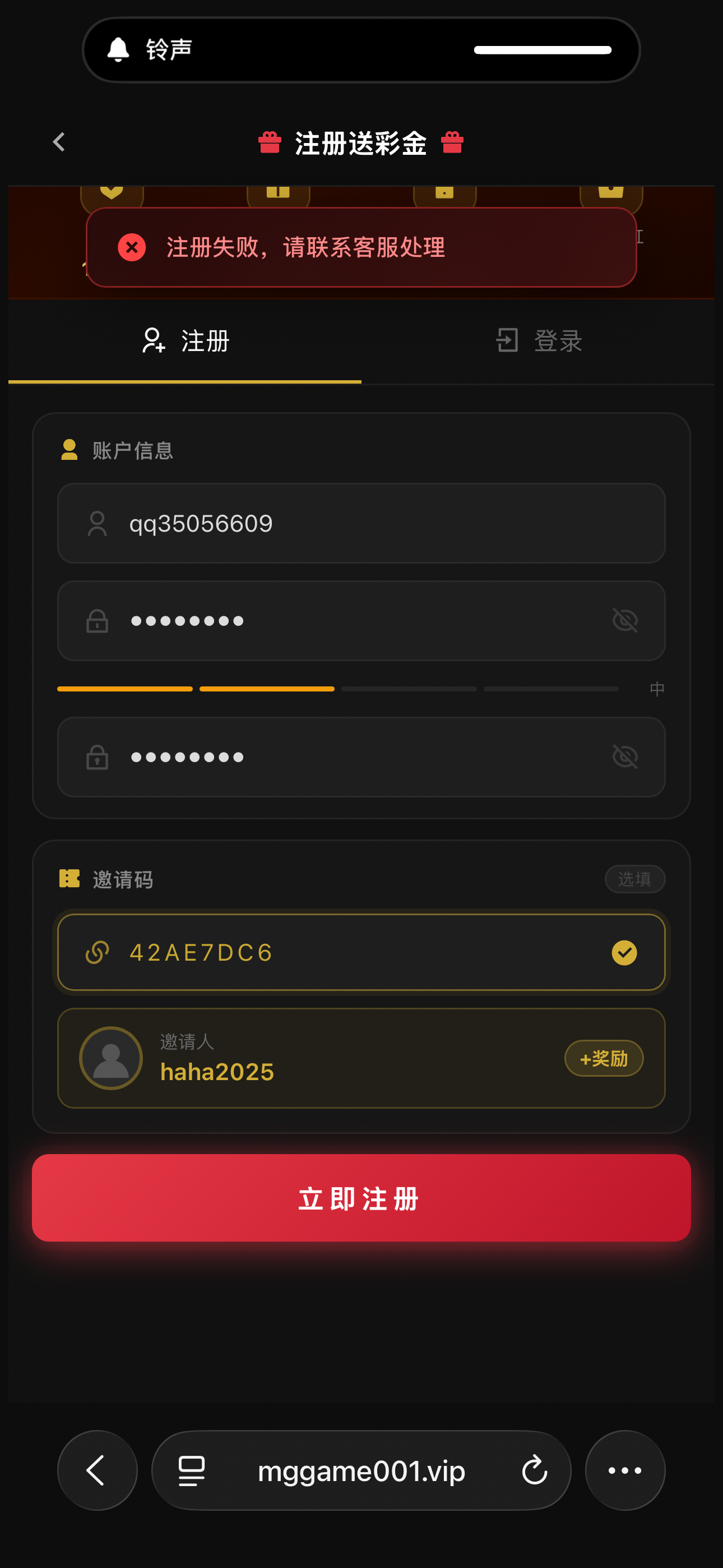Show the first password's hidden characters
Viewport: 723px width, 1568px height.
624,621
